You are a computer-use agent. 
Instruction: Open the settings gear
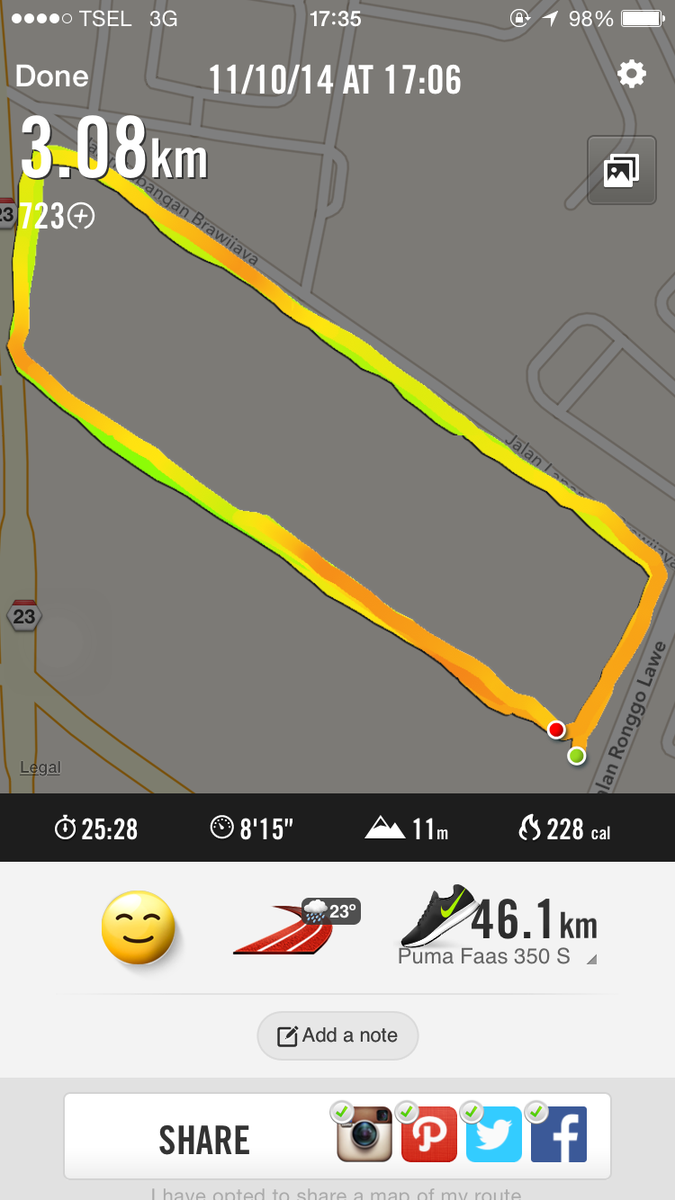(631, 74)
